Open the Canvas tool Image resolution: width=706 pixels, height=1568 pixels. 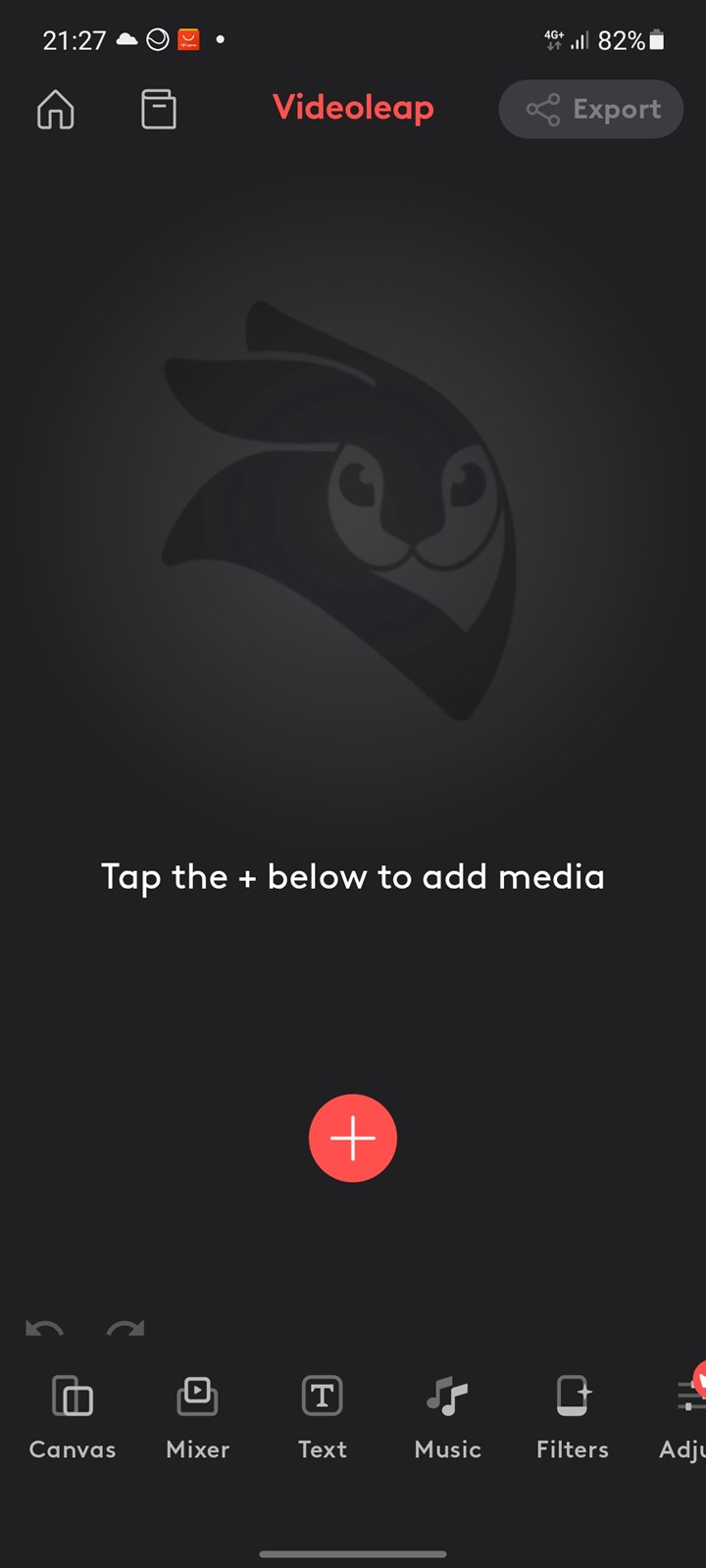pyautogui.click(x=73, y=1418)
